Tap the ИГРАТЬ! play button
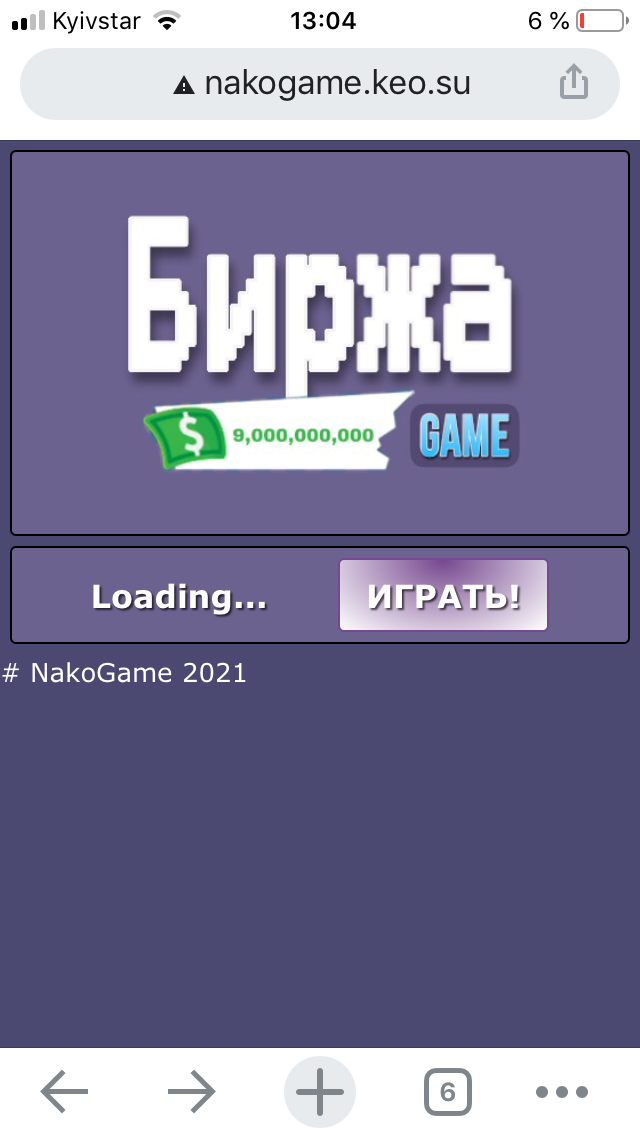The width and height of the screenshot is (640, 1136). (443, 595)
